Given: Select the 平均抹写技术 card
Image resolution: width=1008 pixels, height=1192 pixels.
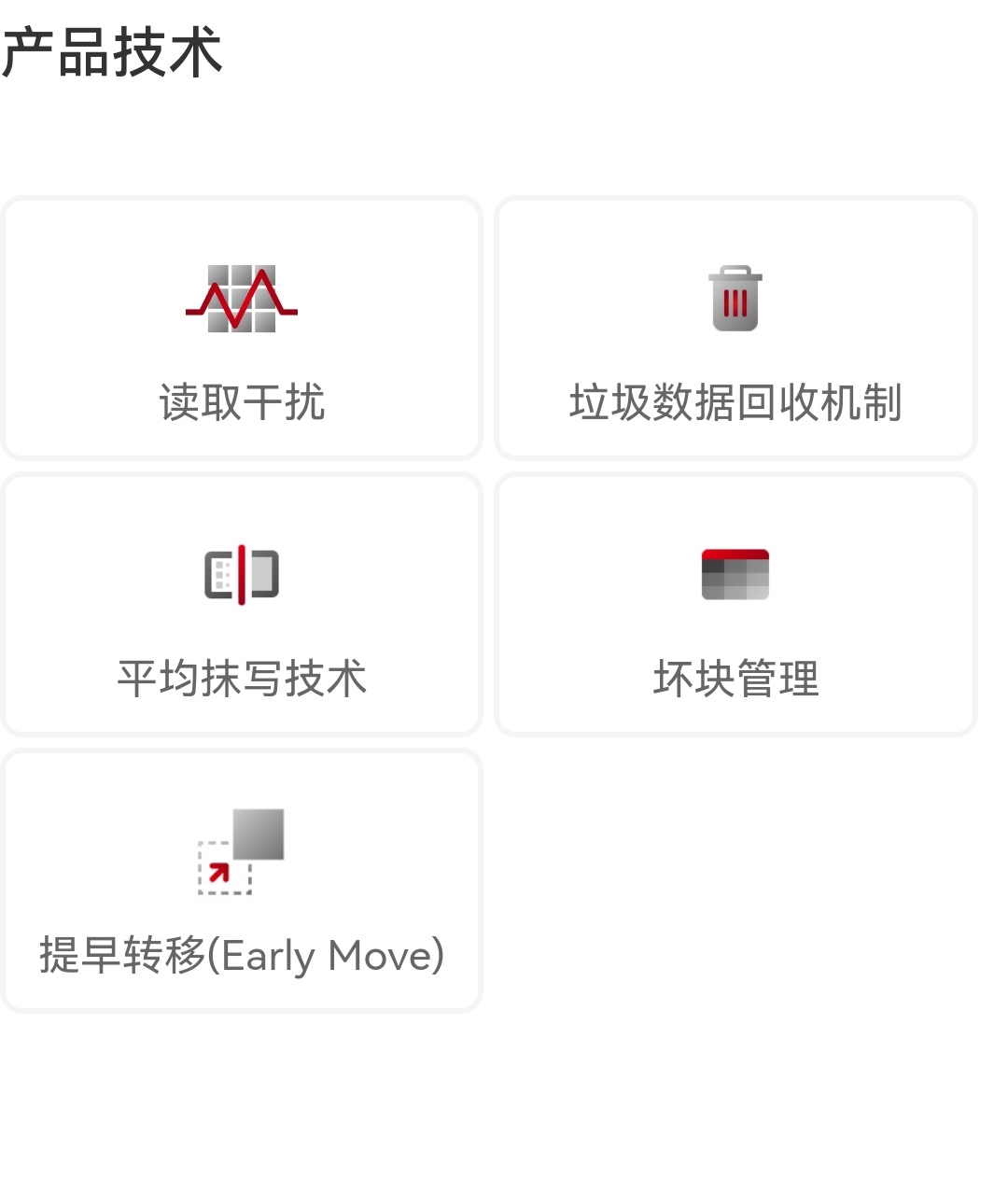Looking at the screenshot, I should tap(242, 605).
